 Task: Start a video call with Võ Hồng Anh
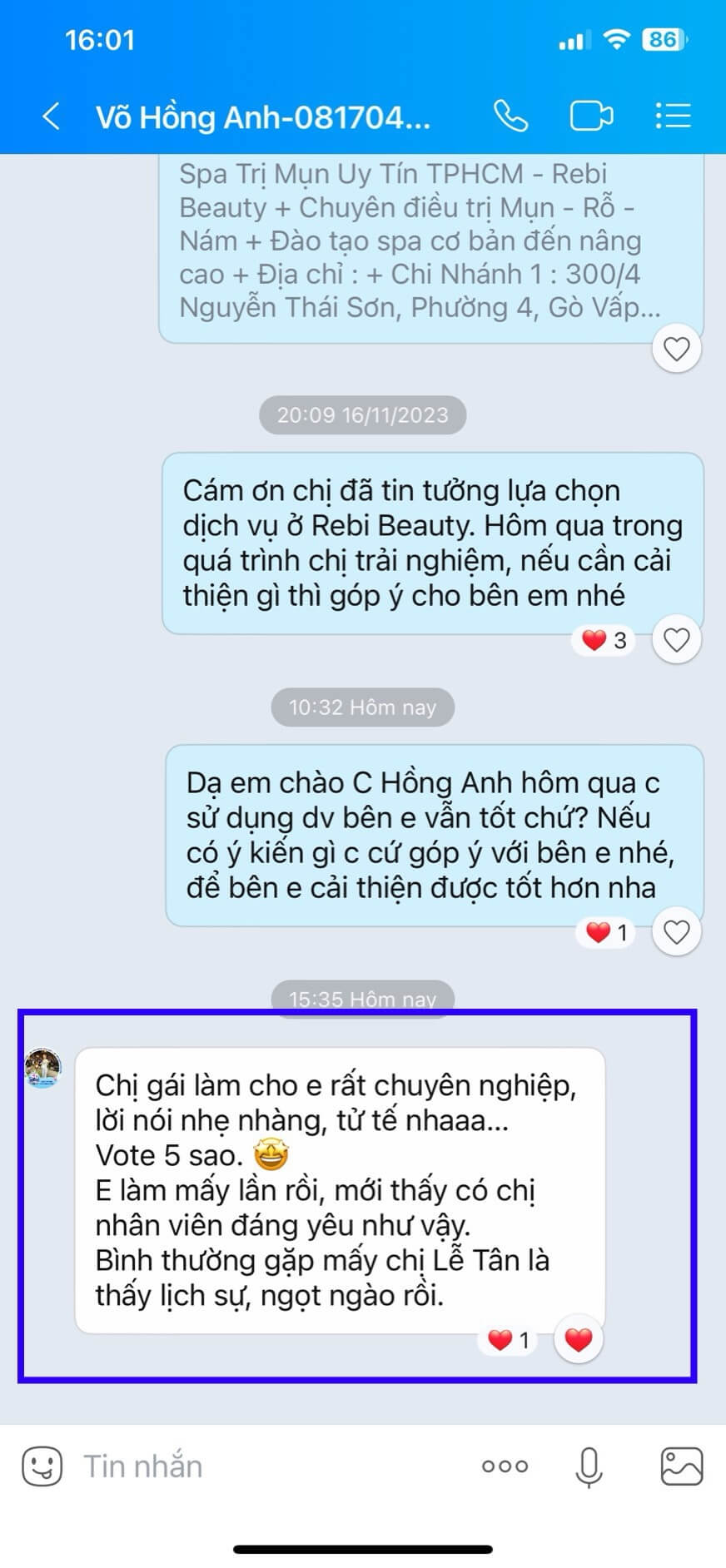click(x=591, y=117)
